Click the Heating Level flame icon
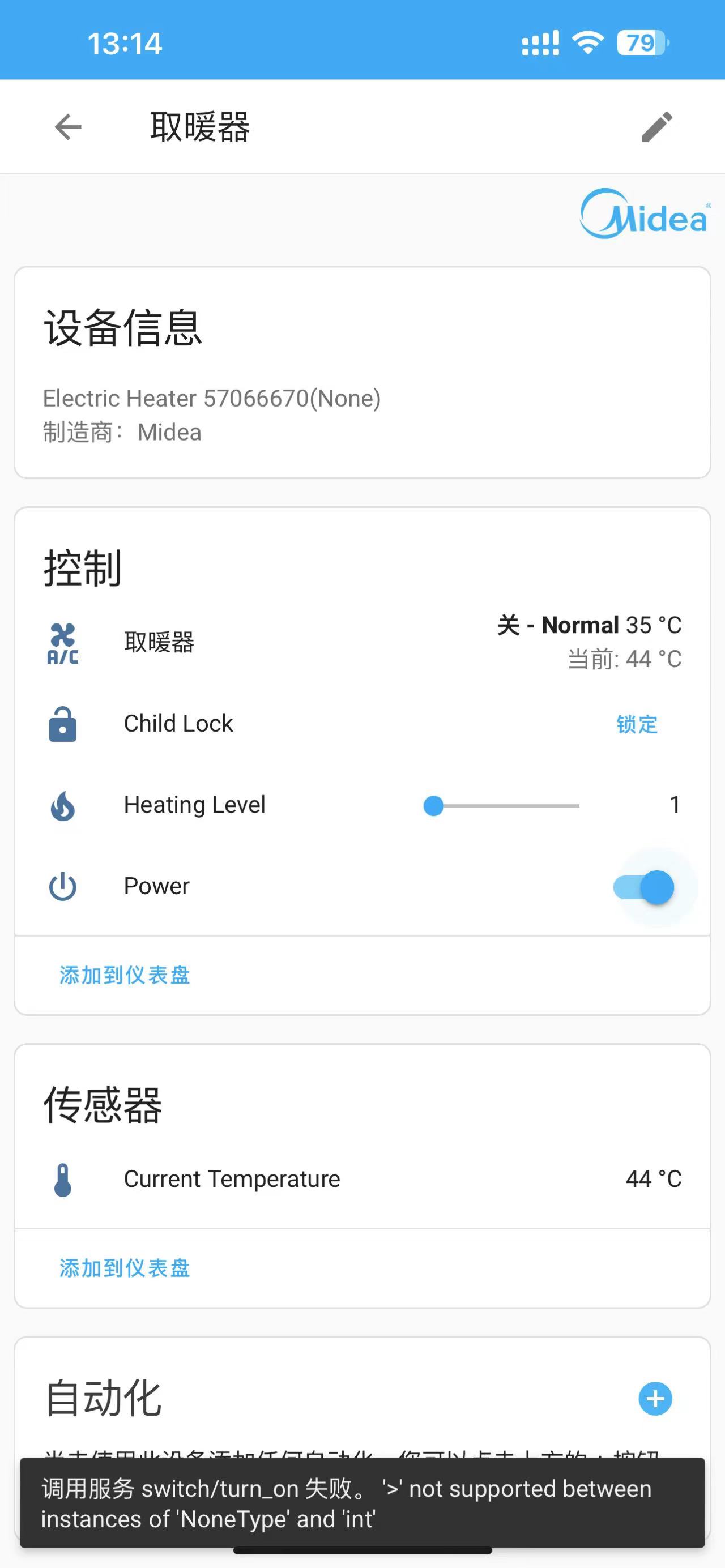 62,806
